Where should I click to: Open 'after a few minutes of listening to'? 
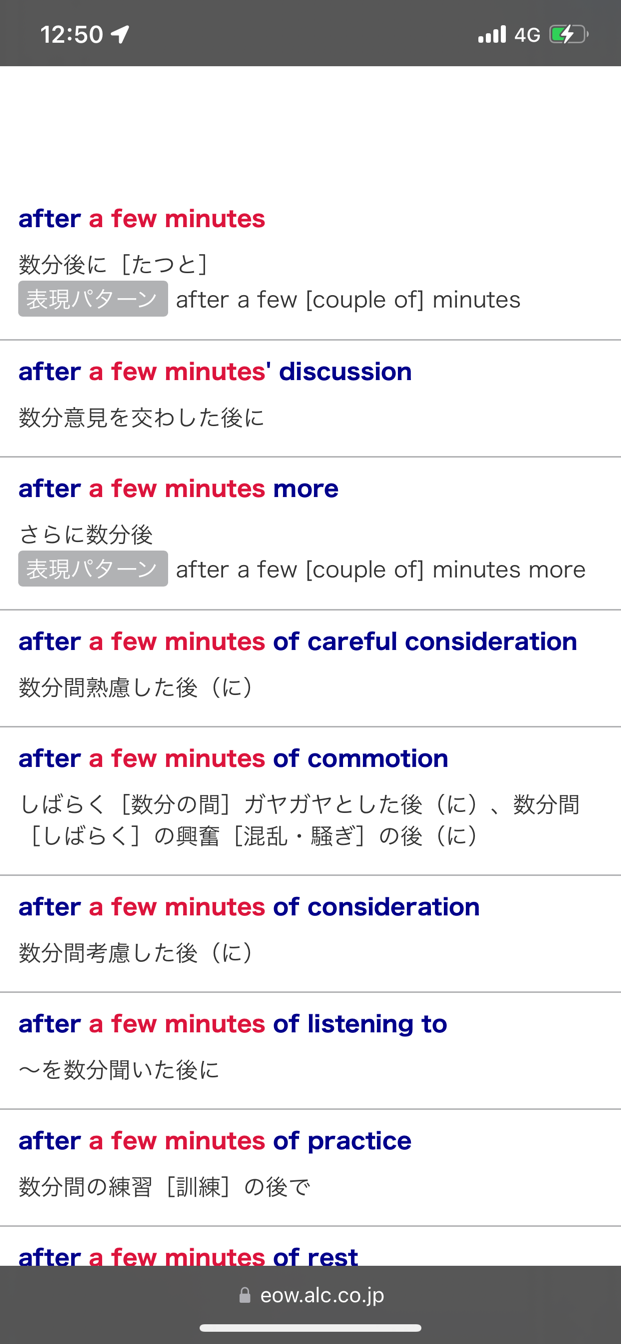232,1023
